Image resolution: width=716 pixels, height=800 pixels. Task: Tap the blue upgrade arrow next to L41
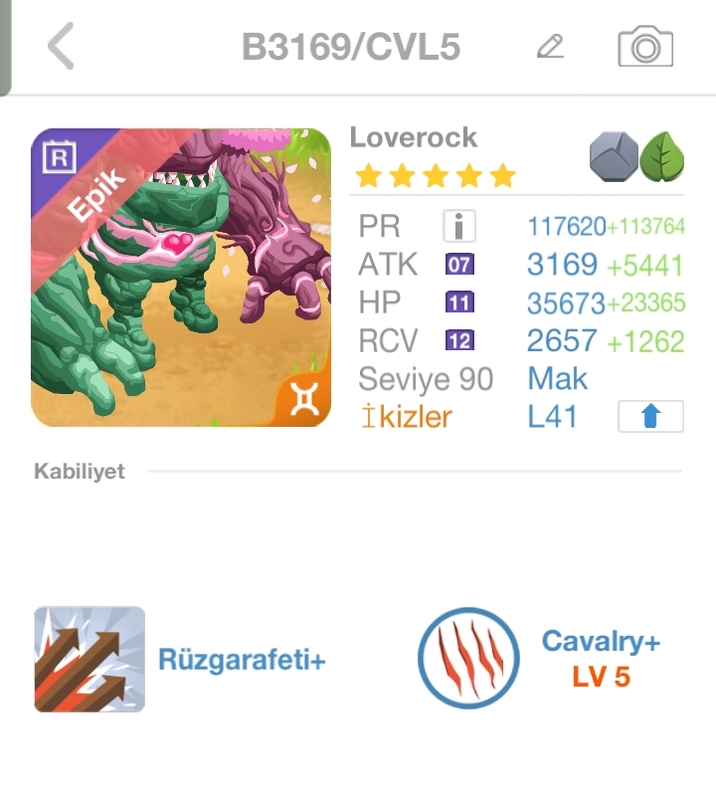650,416
